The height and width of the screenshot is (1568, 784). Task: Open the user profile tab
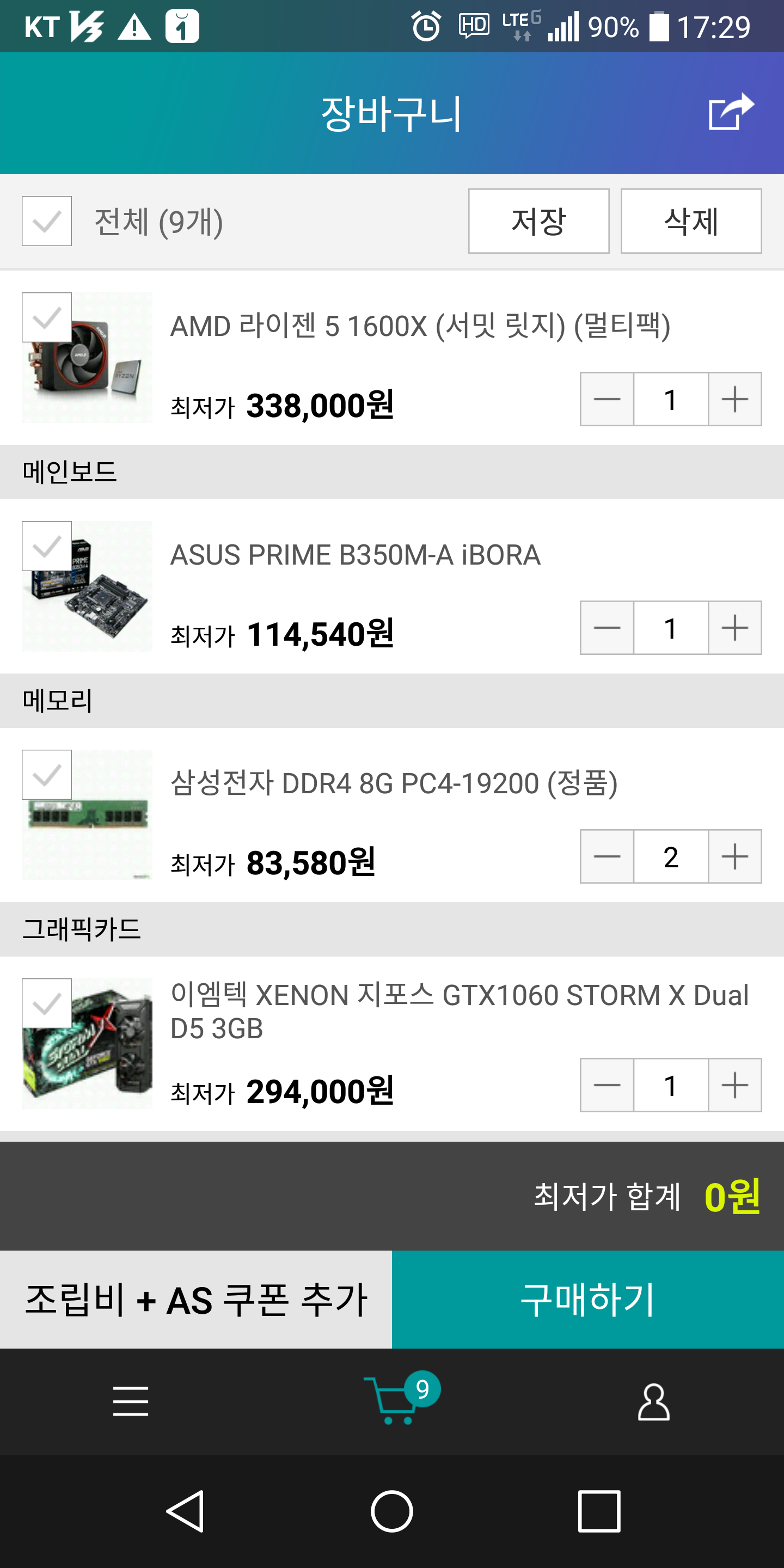653,1401
